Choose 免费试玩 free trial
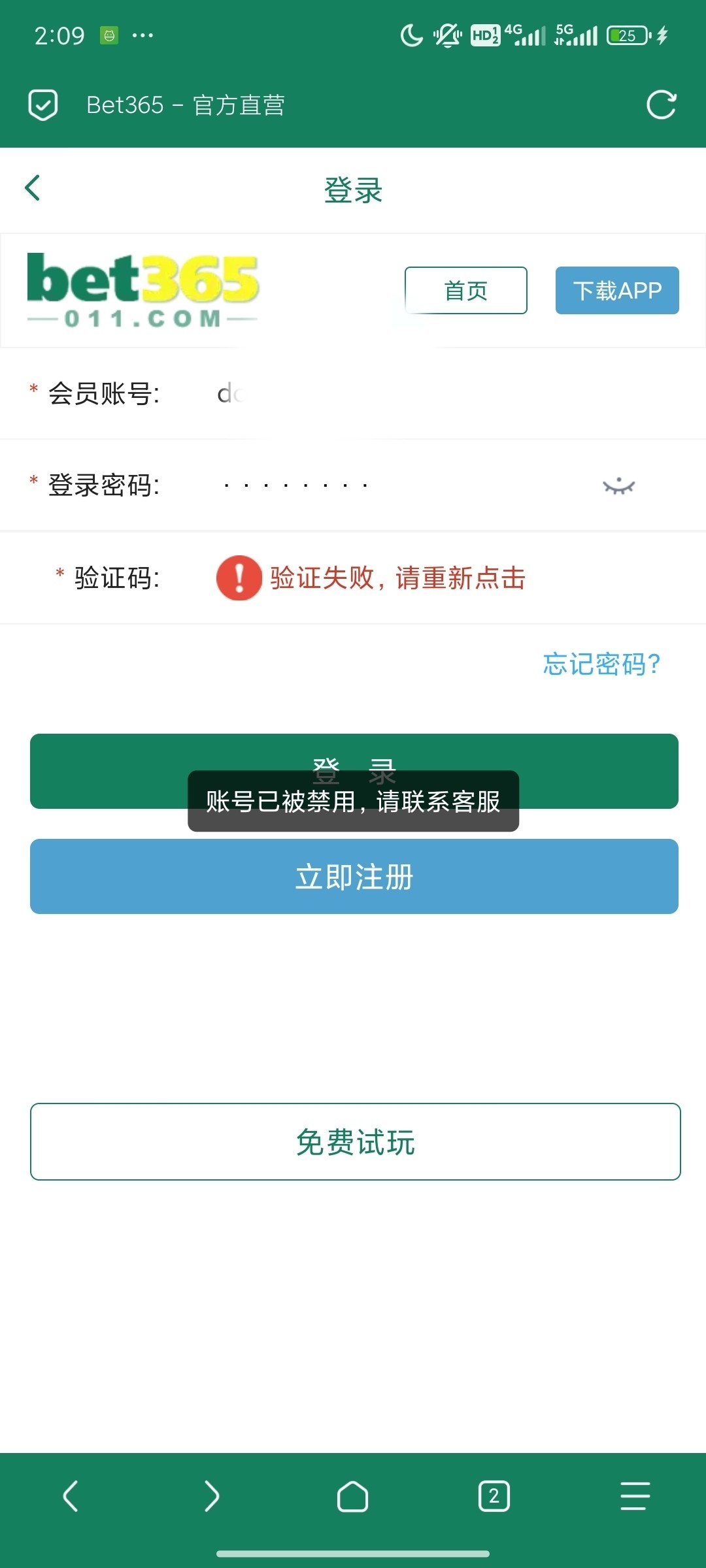The height and width of the screenshot is (1568, 706). 355,1142
